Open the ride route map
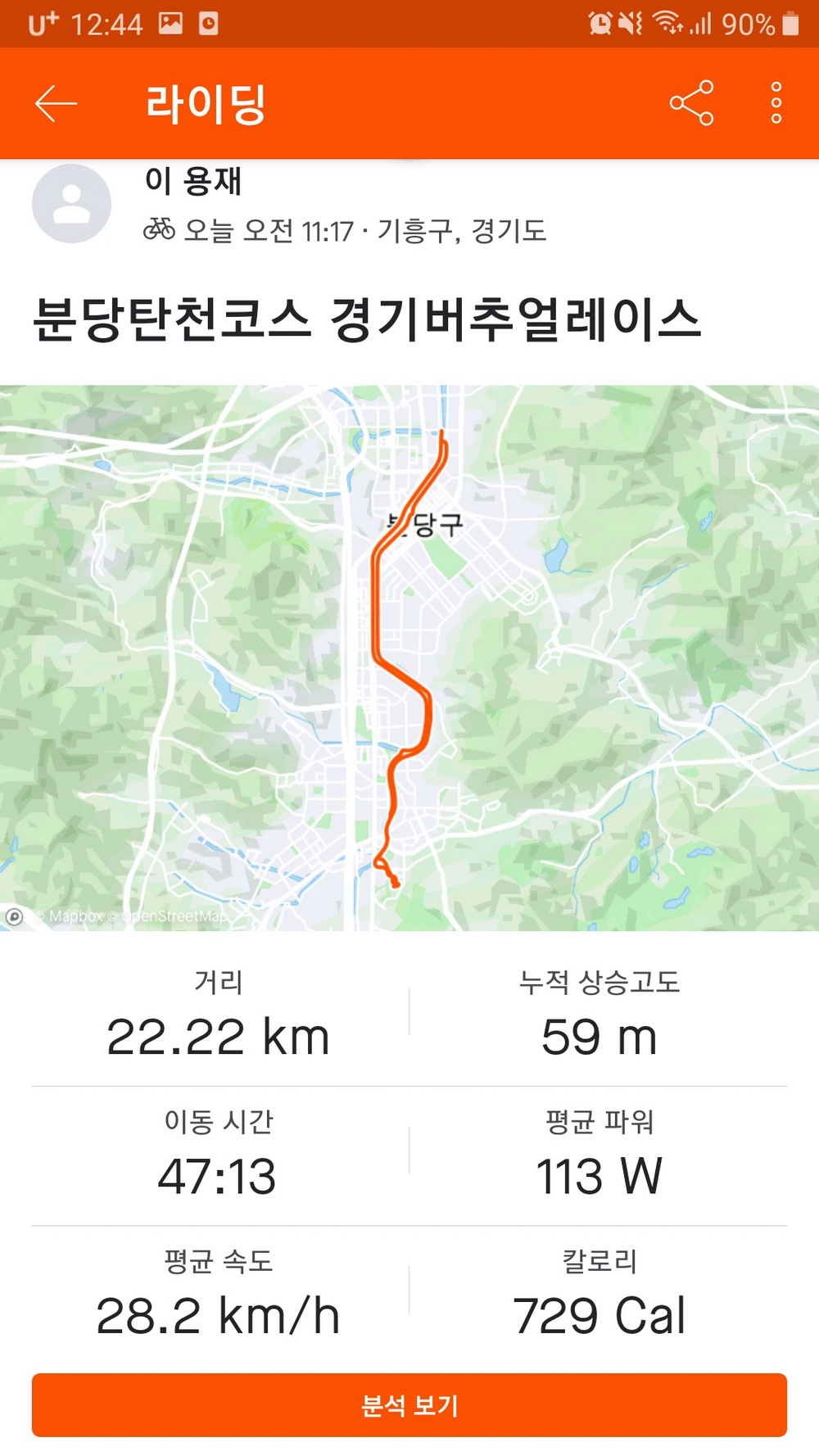Viewport: 819px width, 1456px height. click(409, 658)
